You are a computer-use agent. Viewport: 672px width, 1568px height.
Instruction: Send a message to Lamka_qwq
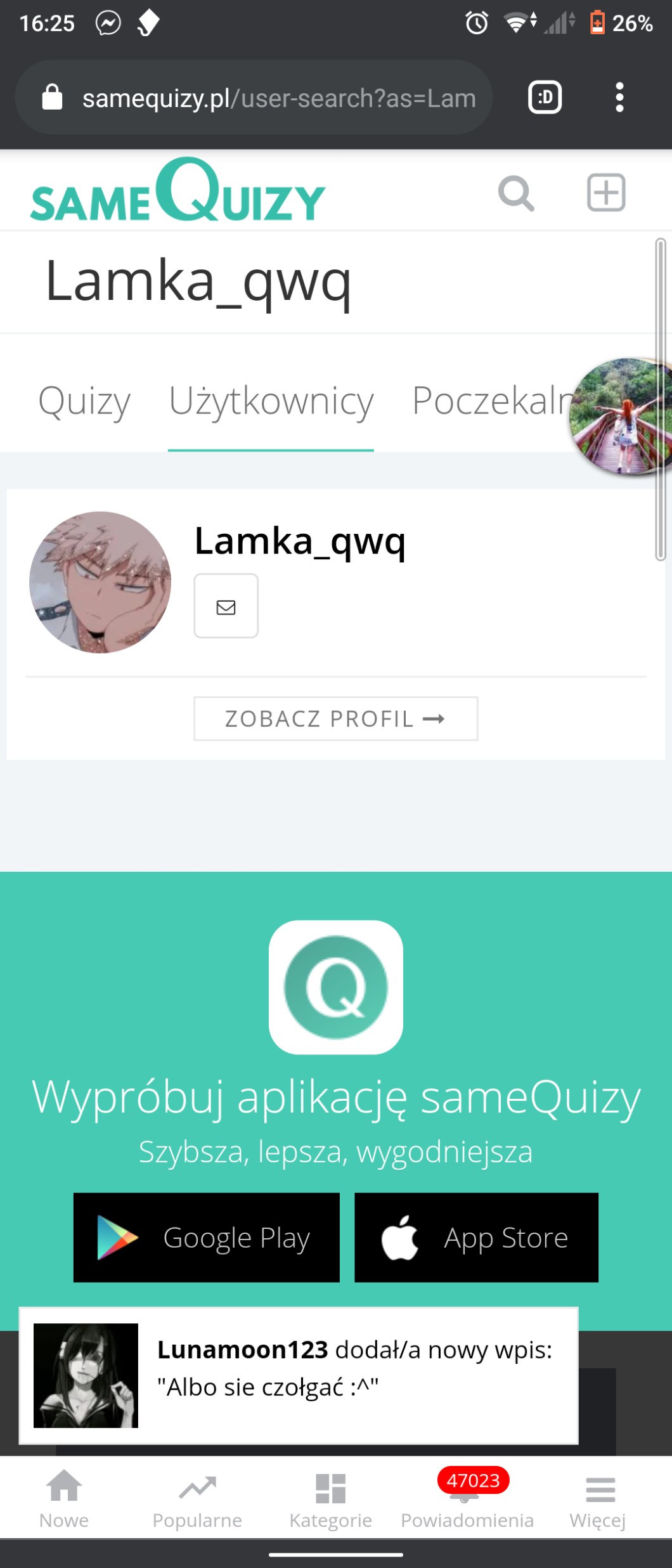[x=226, y=606]
